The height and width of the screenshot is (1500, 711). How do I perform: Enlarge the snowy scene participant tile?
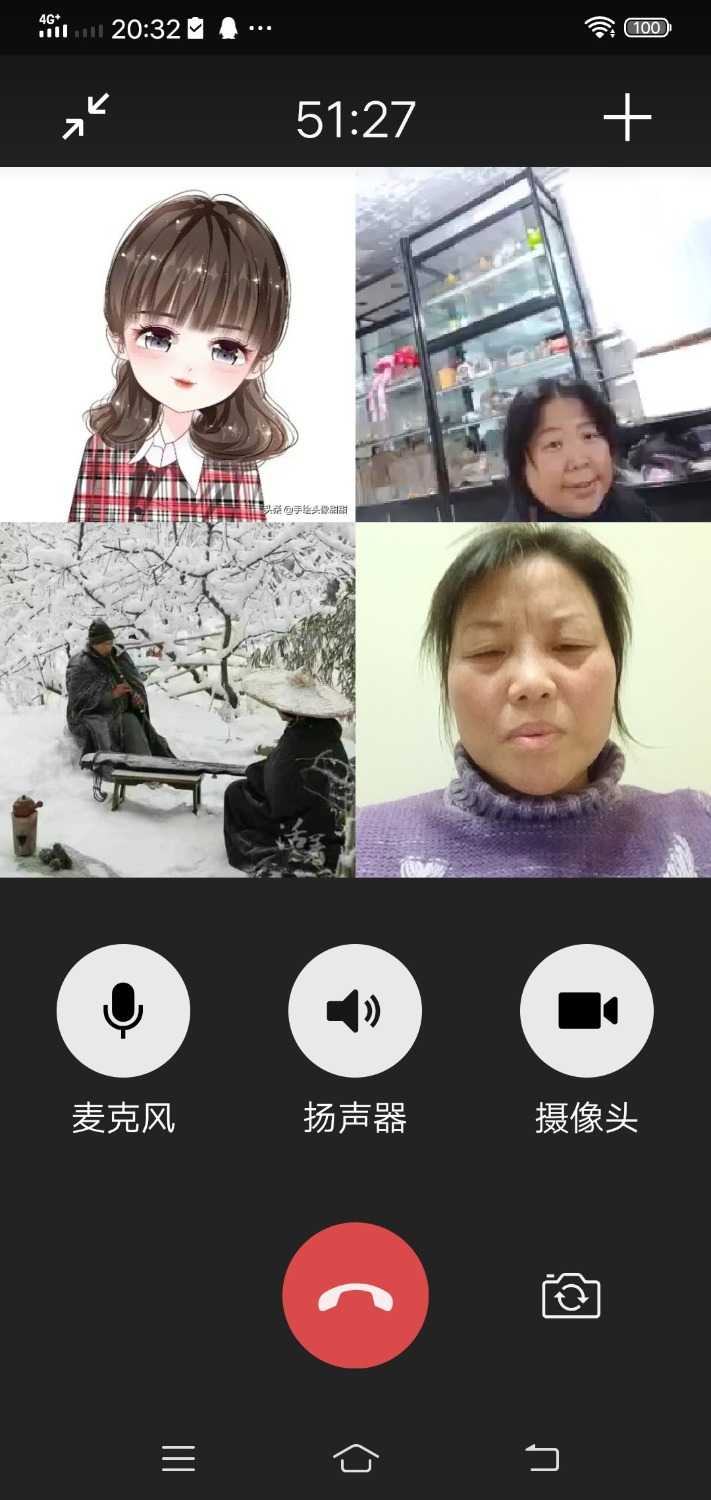[x=177, y=700]
